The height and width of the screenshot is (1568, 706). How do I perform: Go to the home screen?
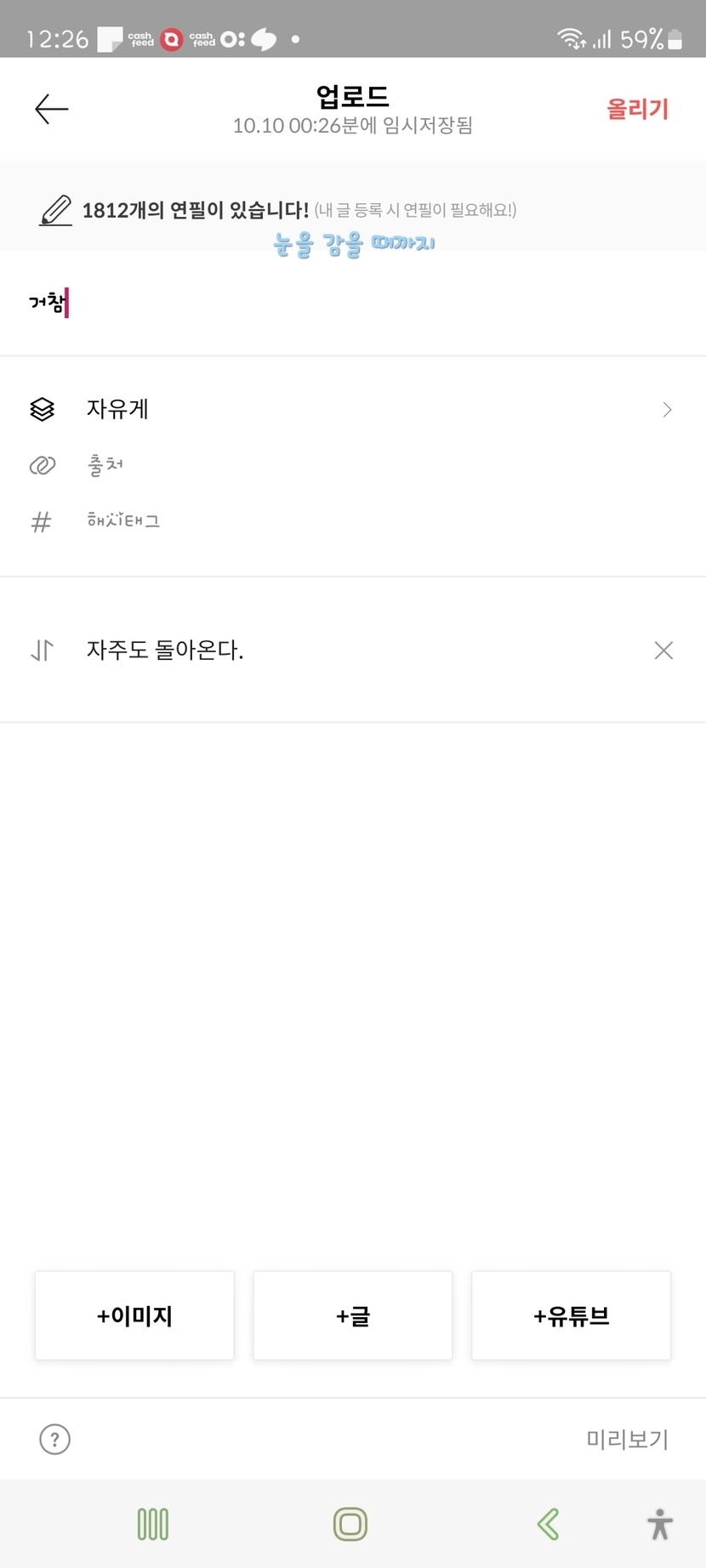point(350,1524)
